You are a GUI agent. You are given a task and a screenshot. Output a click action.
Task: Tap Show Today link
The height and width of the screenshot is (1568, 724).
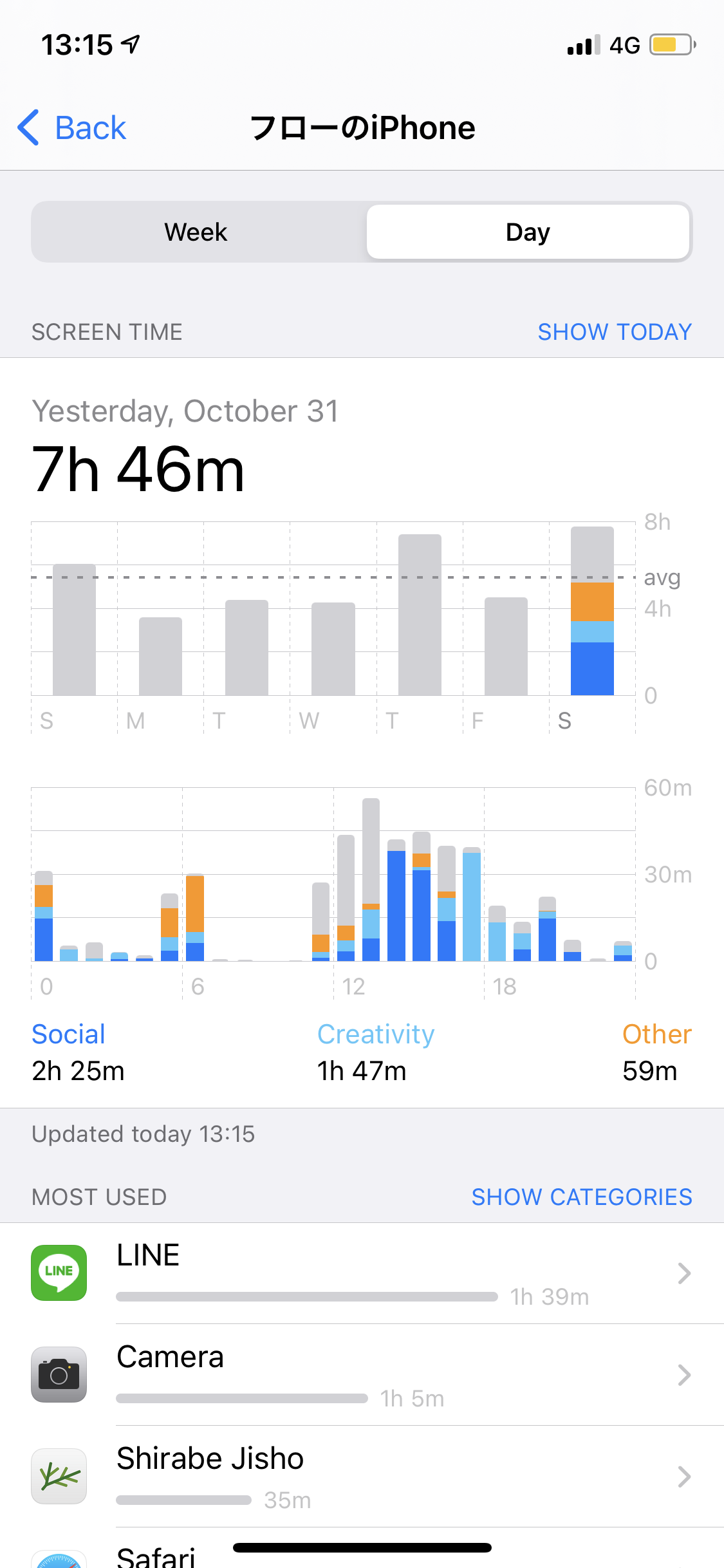(615, 332)
